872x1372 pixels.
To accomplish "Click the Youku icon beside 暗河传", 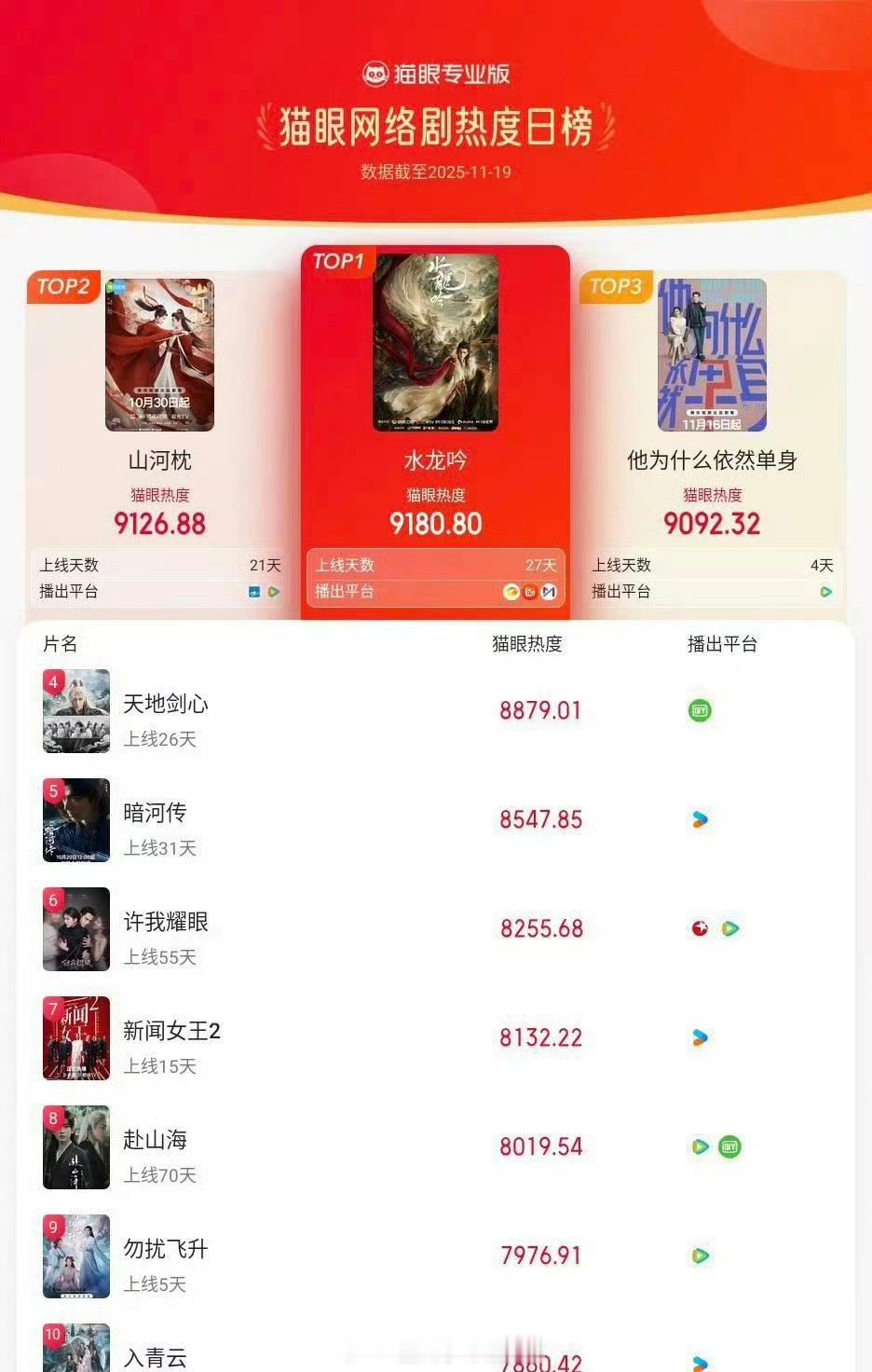I will tap(698, 819).
